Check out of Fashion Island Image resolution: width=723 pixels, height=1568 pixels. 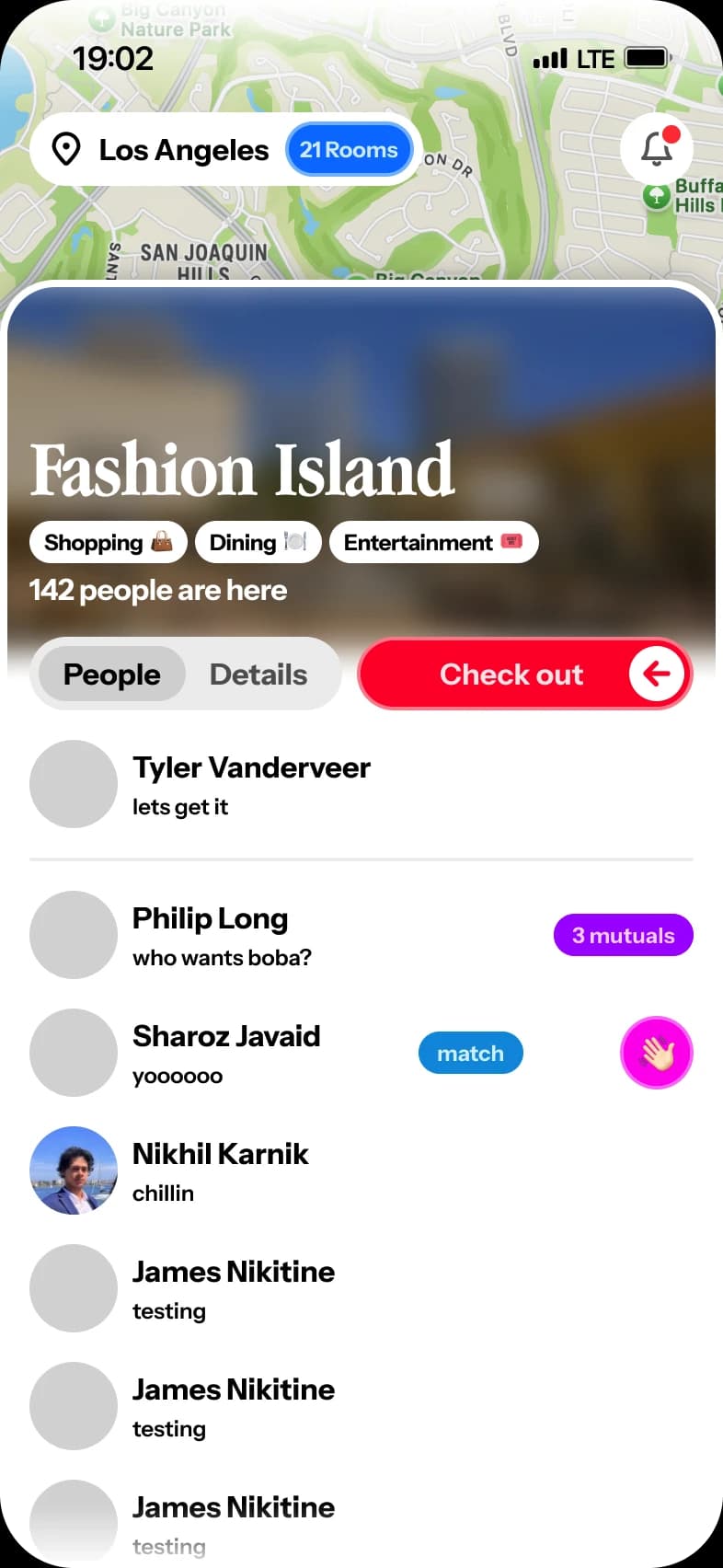(524, 674)
